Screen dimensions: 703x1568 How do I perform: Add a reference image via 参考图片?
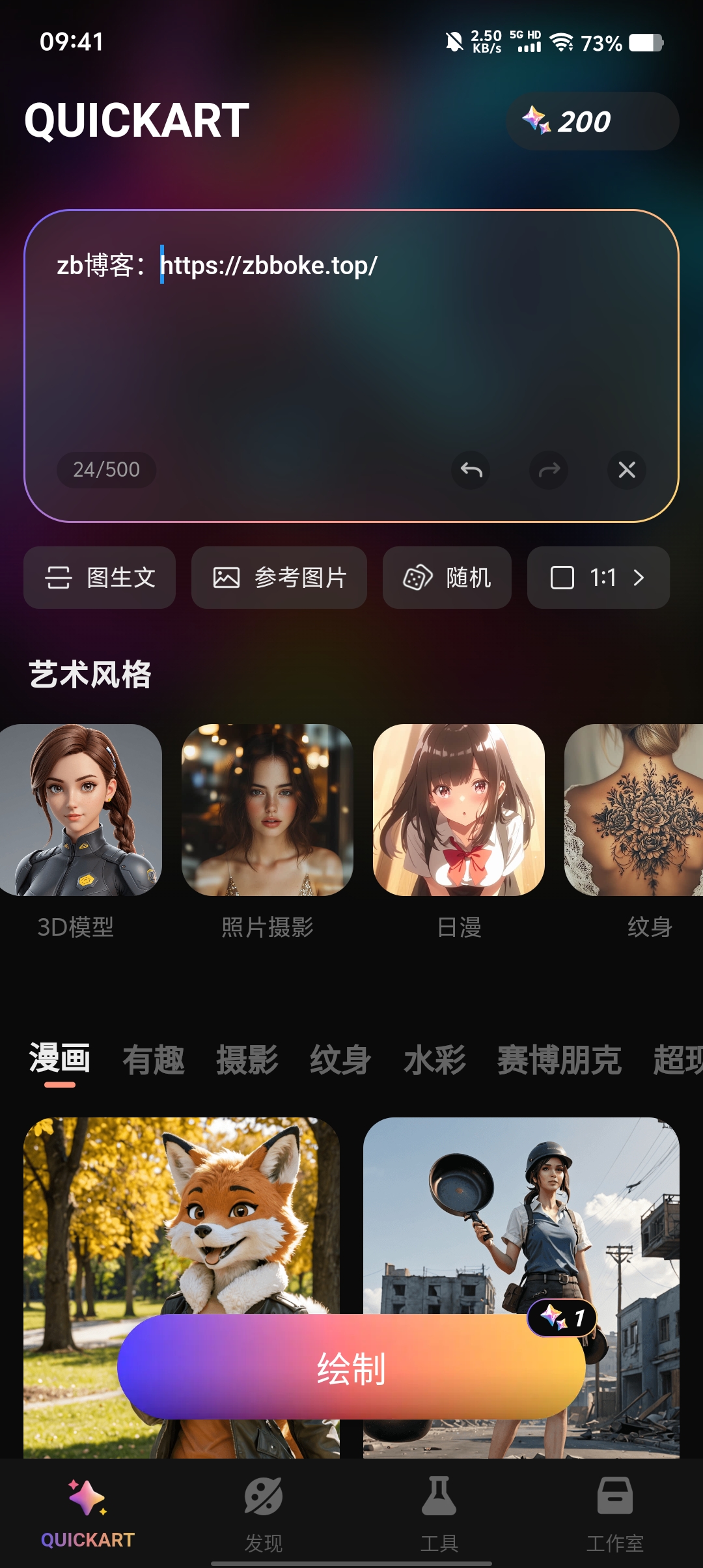click(x=279, y=578)
